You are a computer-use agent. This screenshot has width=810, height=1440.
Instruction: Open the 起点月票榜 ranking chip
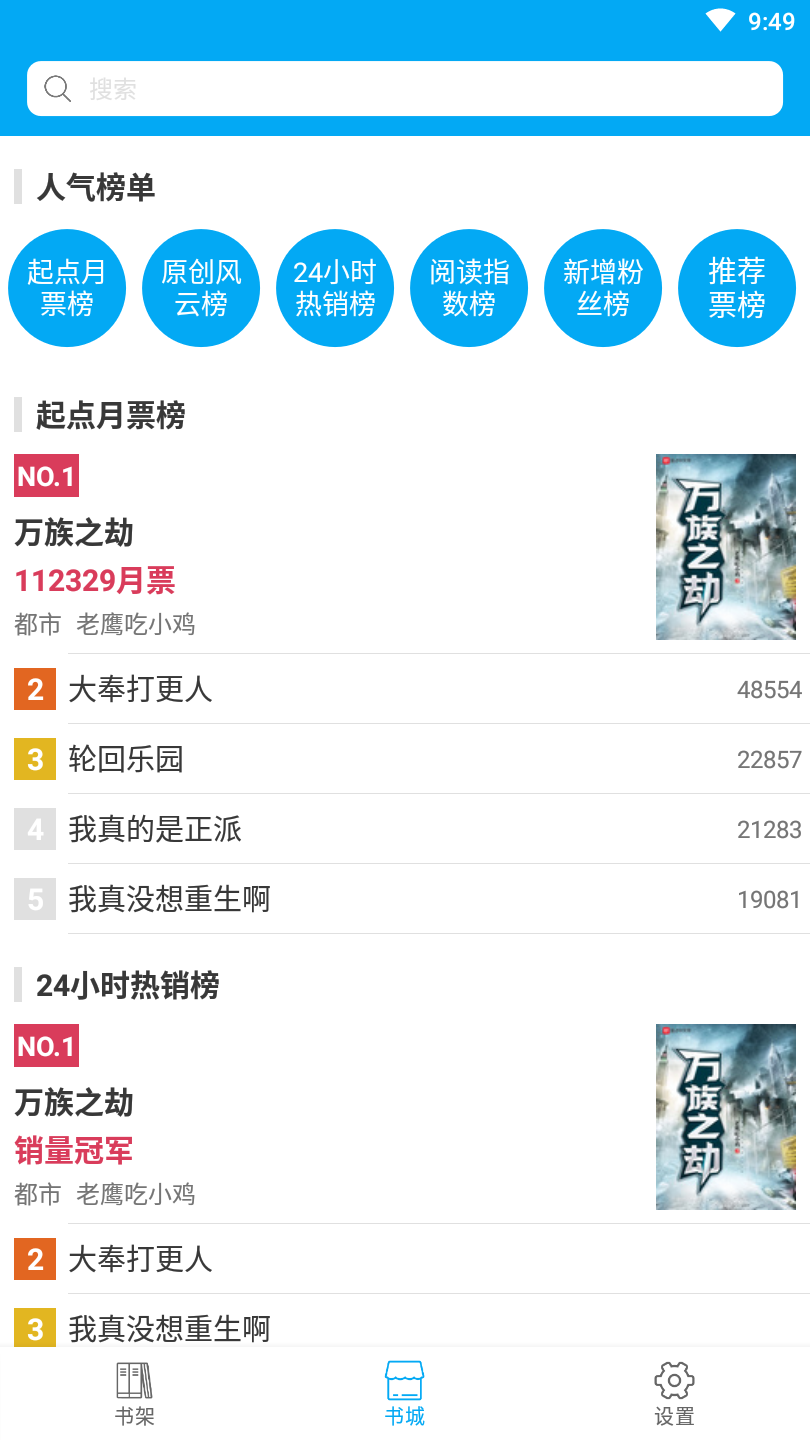click(x=67, y=288)
